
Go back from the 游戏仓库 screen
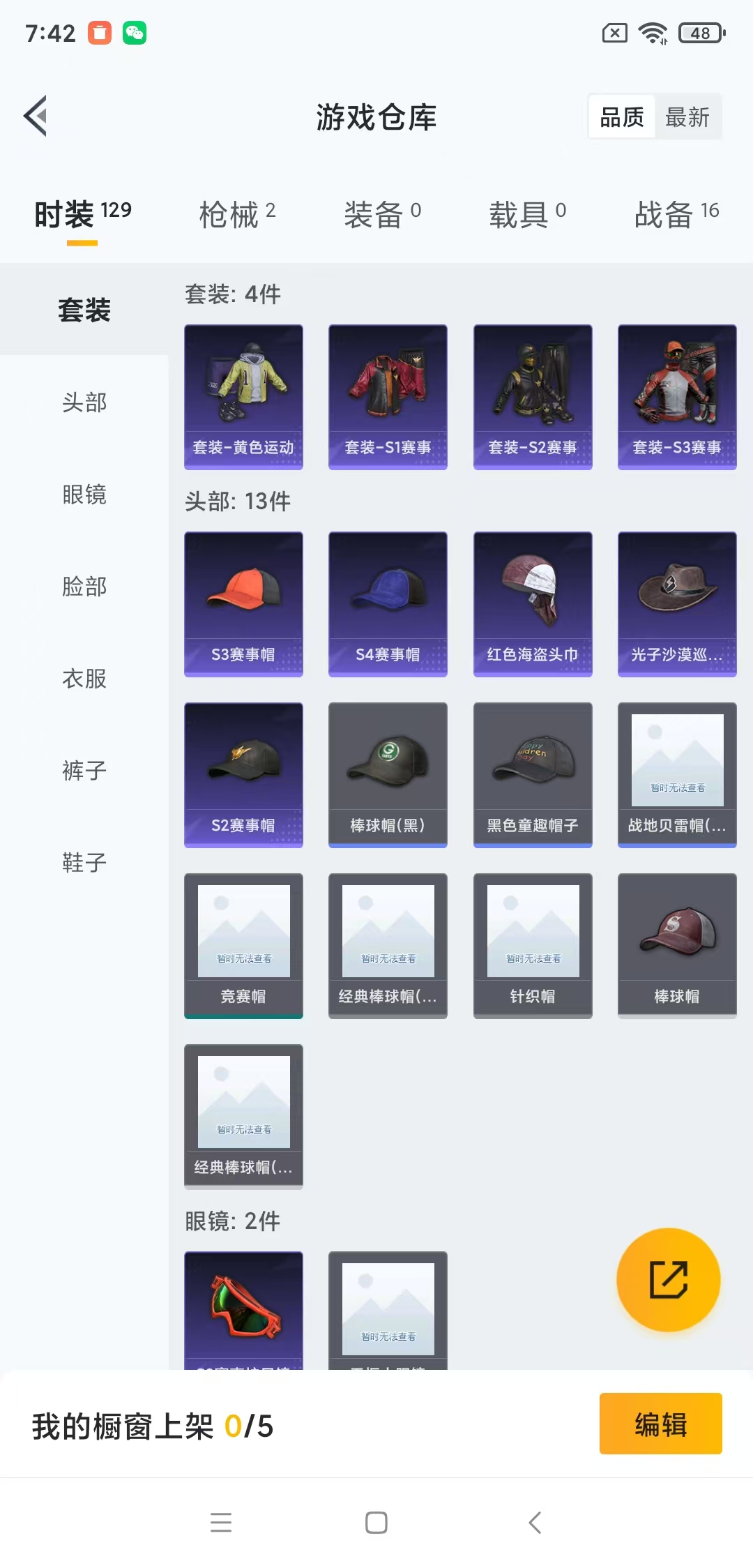pos(36,116)
